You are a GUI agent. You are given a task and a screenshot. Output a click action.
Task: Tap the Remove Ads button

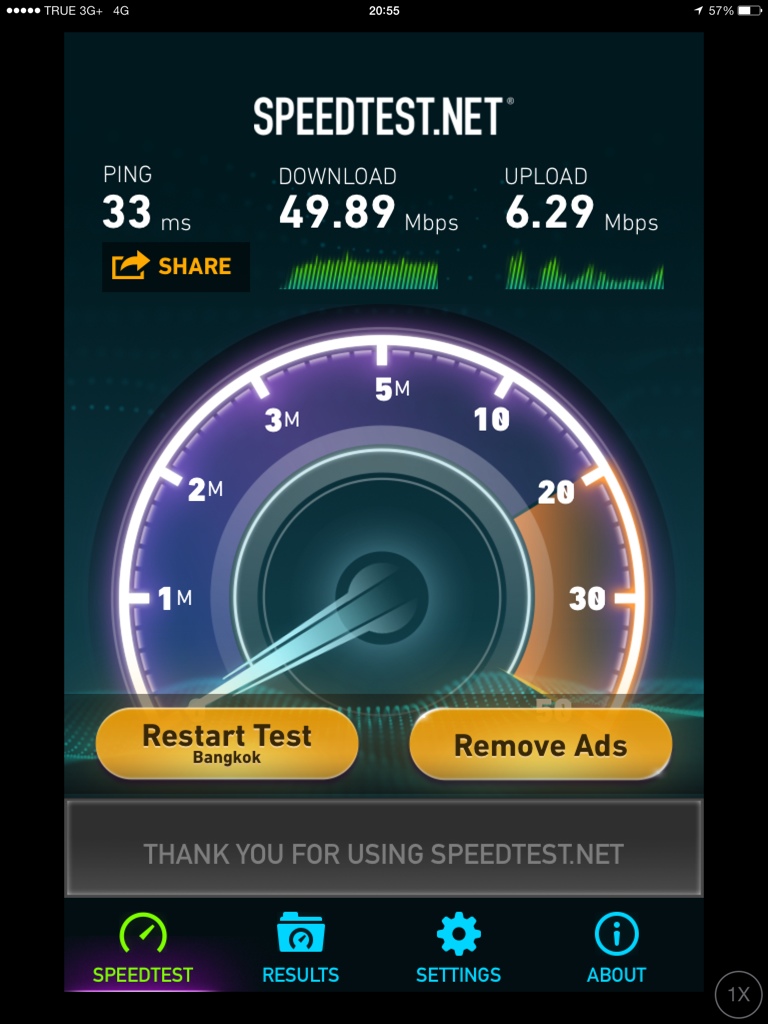click(x=540, y=744)
